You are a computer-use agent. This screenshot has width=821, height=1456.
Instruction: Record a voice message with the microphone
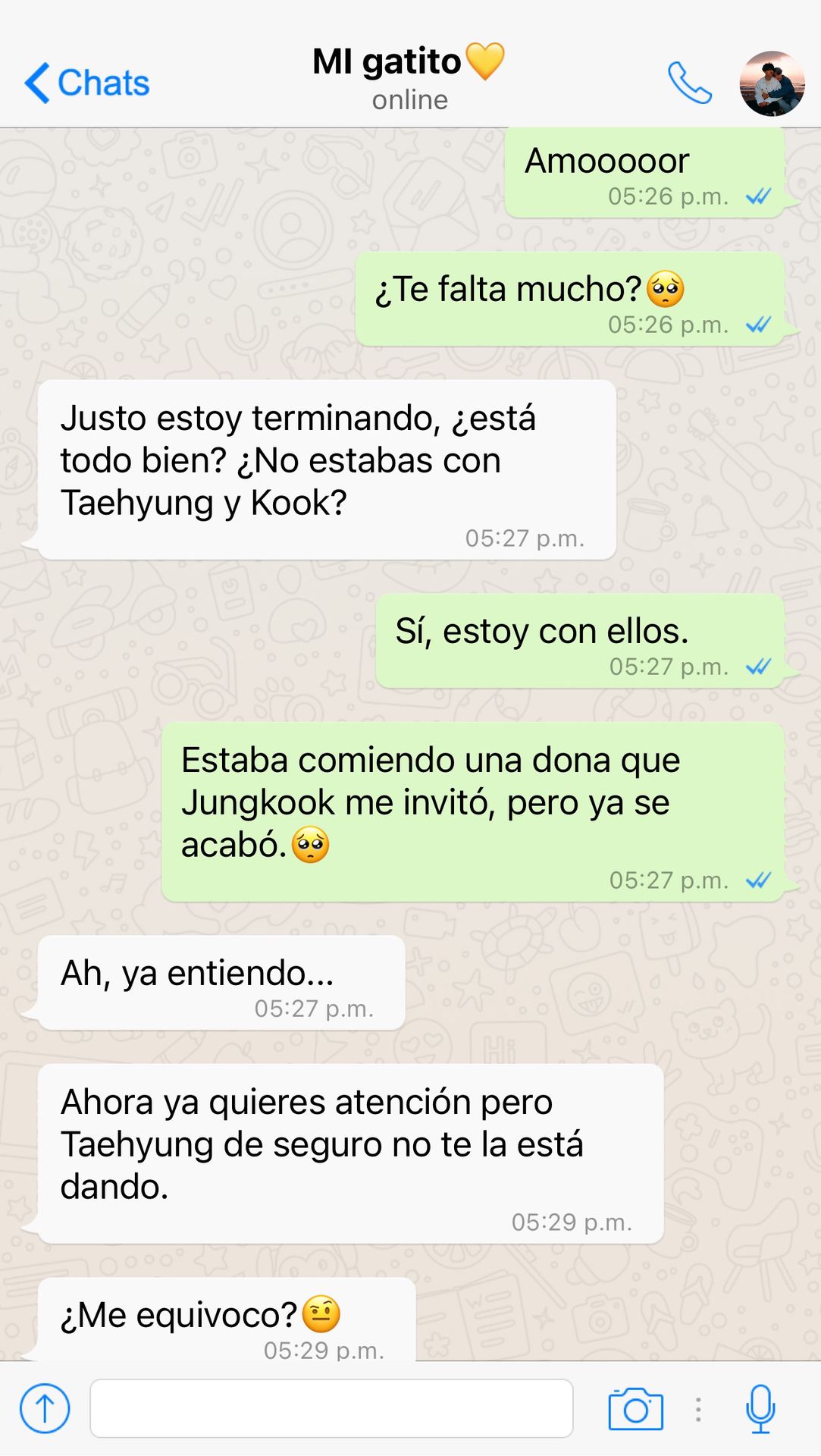(x=760, y=1409)
